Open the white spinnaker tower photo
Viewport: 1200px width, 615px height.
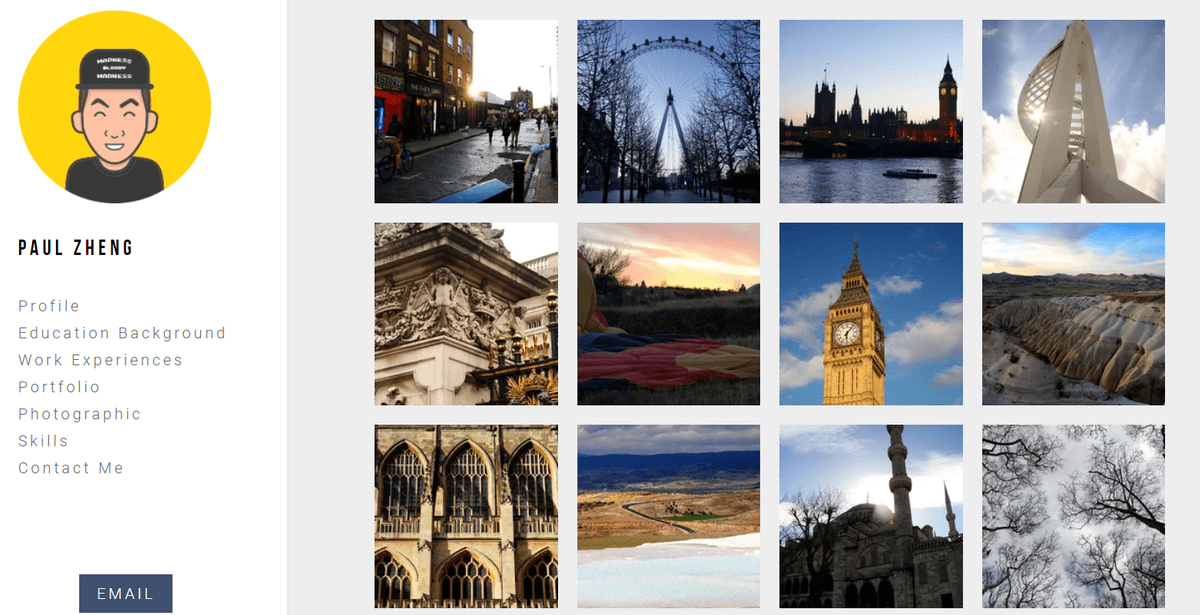pyautogui.click(x=1073, y=111)
